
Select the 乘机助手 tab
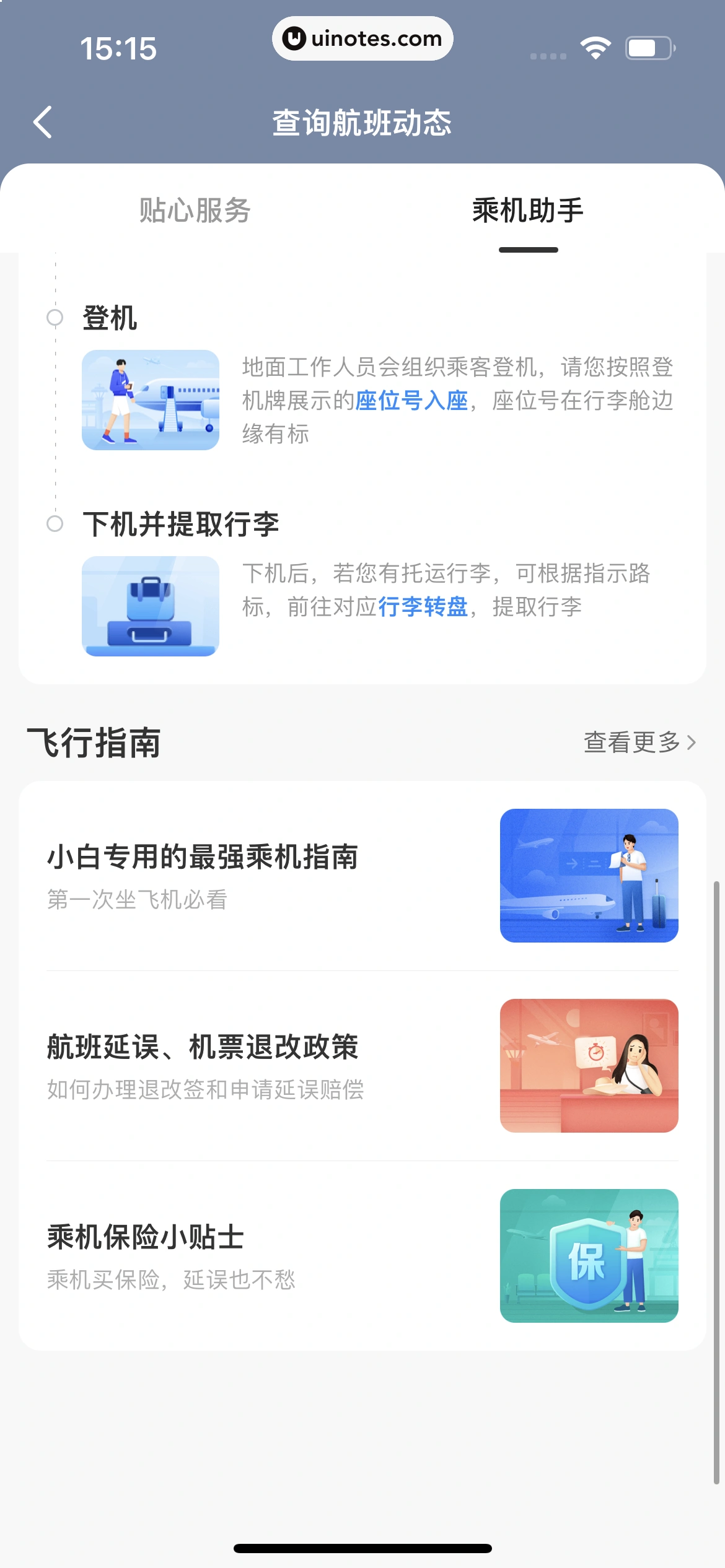pyautogui.click(x=528, y=211)
